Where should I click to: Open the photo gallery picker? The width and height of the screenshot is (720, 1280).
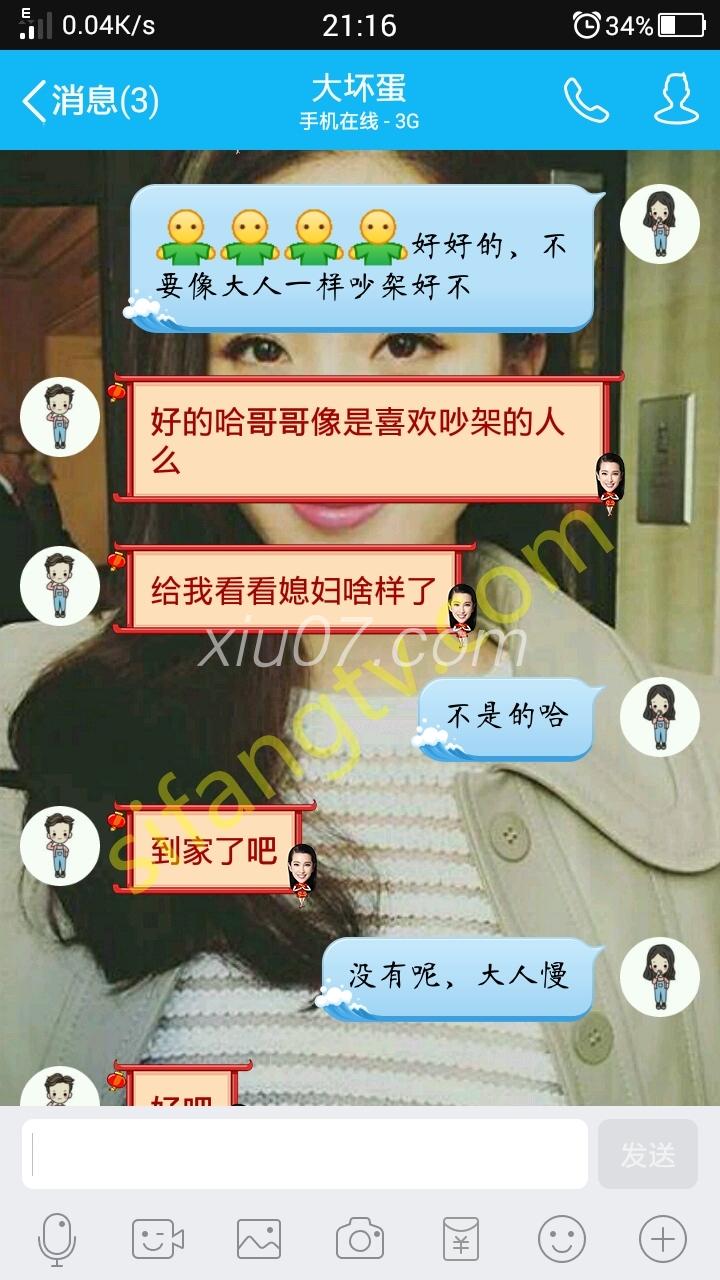click(259, 1240)
